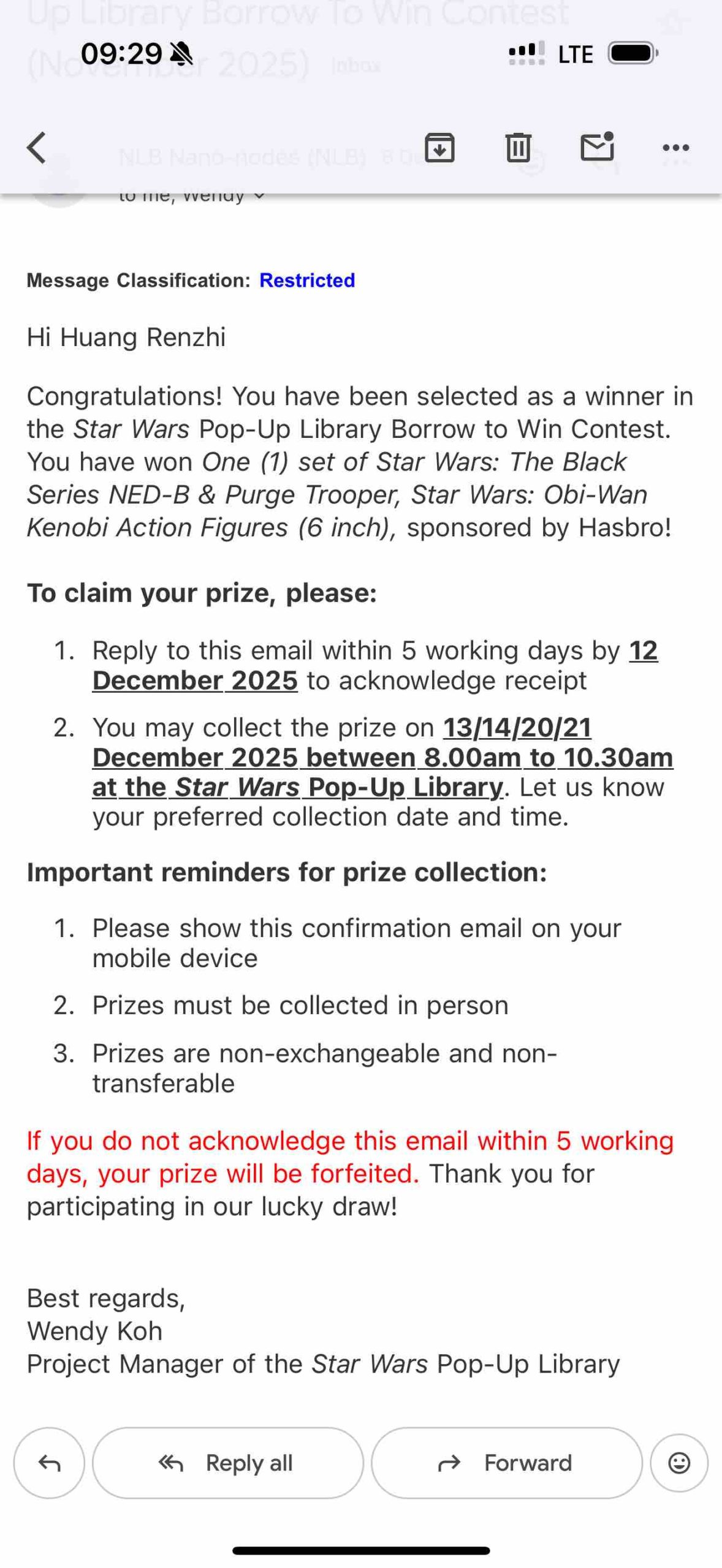Go back to the inbox
The image size is (722, 1568).
pyautogui.click(x=37, y=148)
